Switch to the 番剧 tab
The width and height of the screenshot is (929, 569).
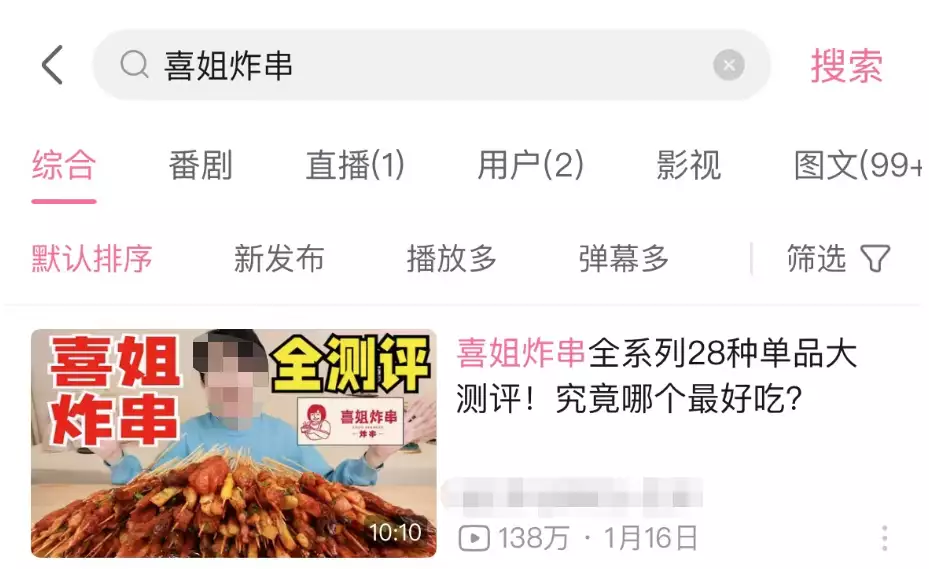pos(200,165)
